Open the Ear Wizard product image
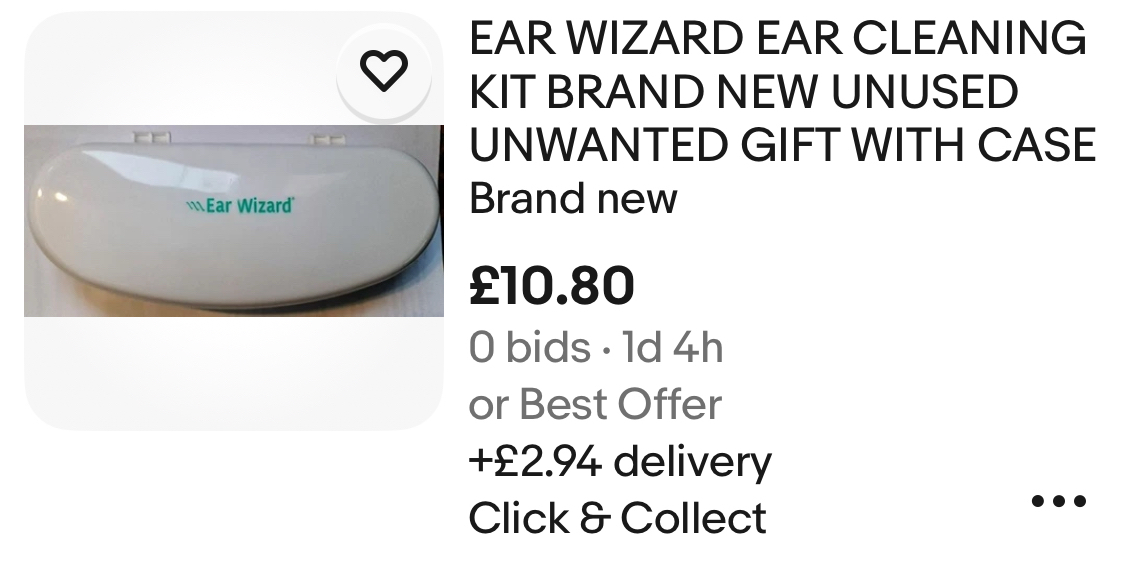1125x566 pixels. coord(233,221)
